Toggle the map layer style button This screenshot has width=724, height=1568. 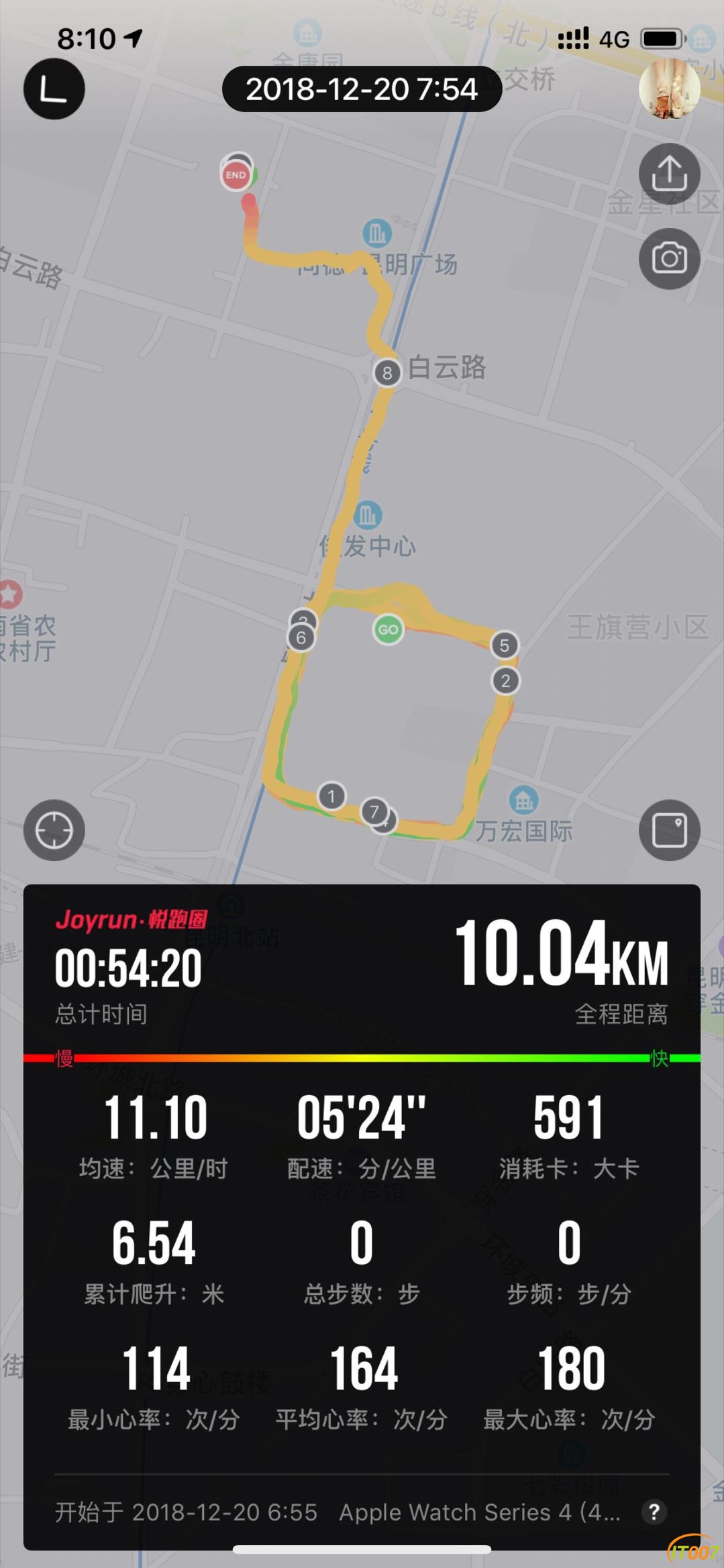coord(669,831)
